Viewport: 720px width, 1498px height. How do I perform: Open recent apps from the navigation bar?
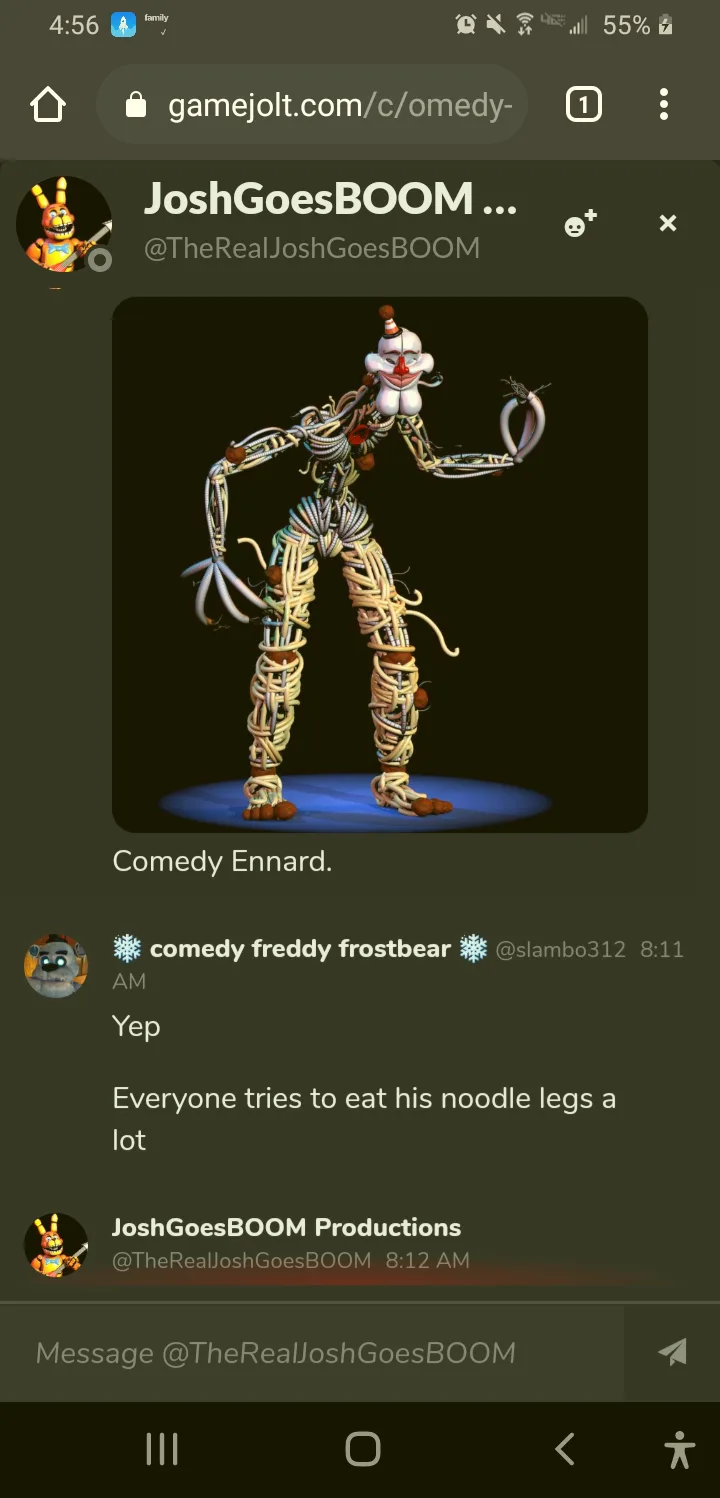click(162, 1448)
